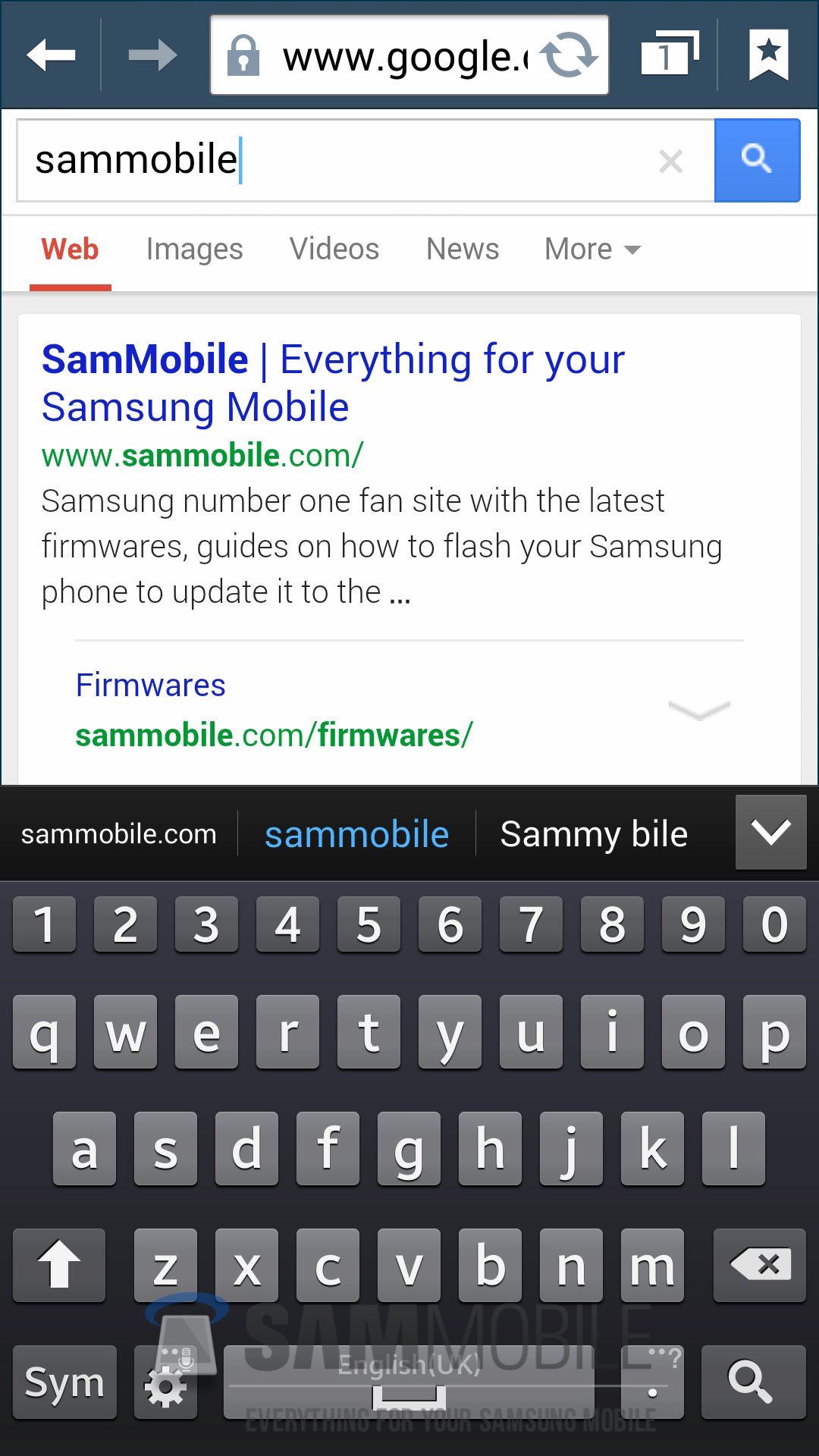Clear the sammobile search text
Viewport: 819px width, 1456px height.
tap(670, 161)
